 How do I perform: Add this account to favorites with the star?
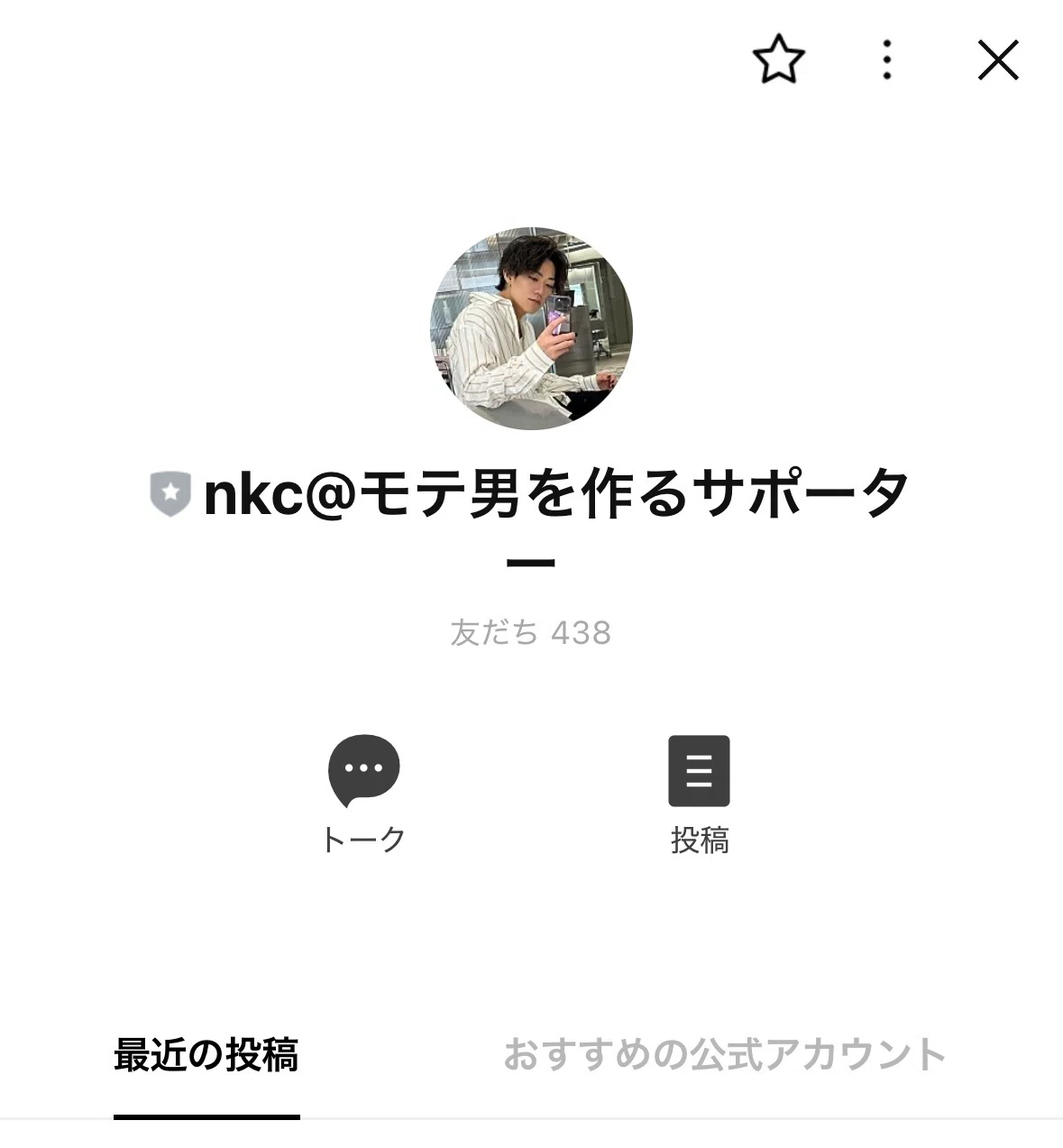778,60
